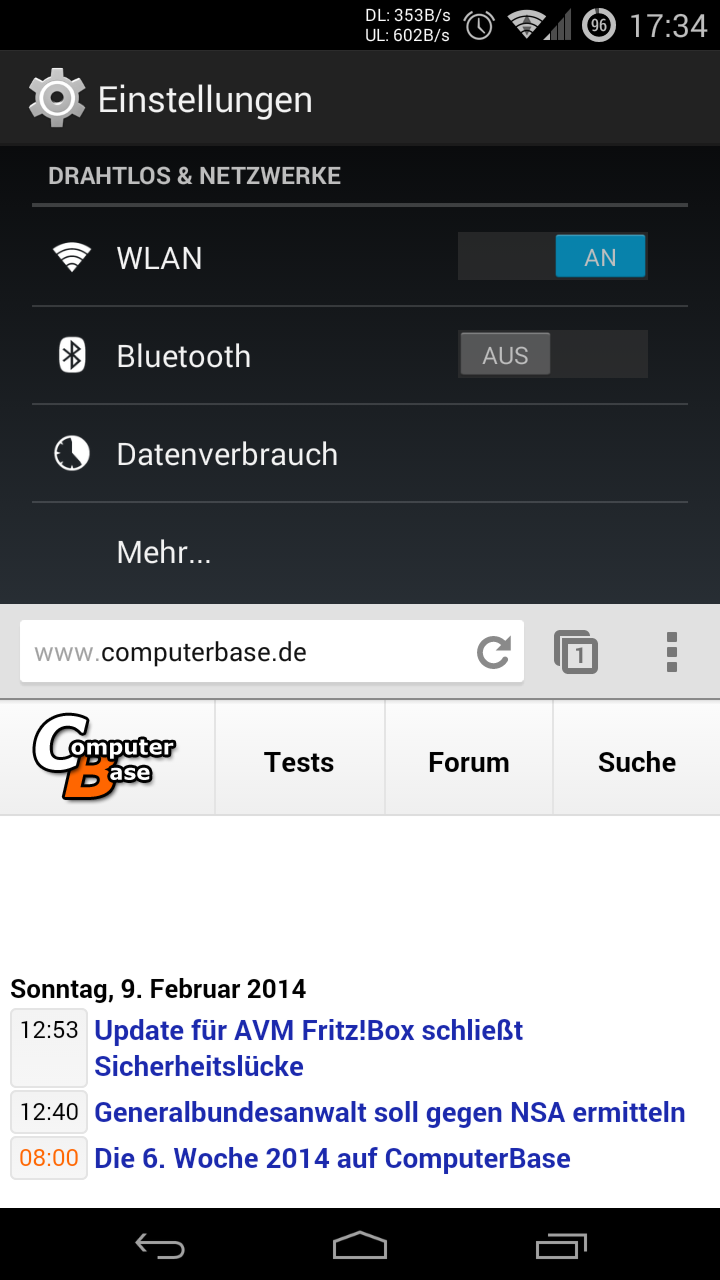The width and height of the screenshot is (720, 1280).
Task: Show recent apps overview
Action: (x=560, y=1246)
